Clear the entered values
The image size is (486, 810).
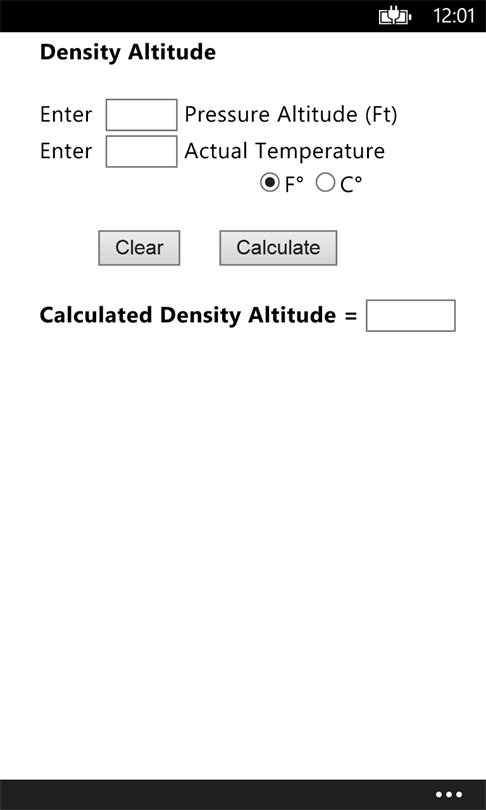pos(139,248)
